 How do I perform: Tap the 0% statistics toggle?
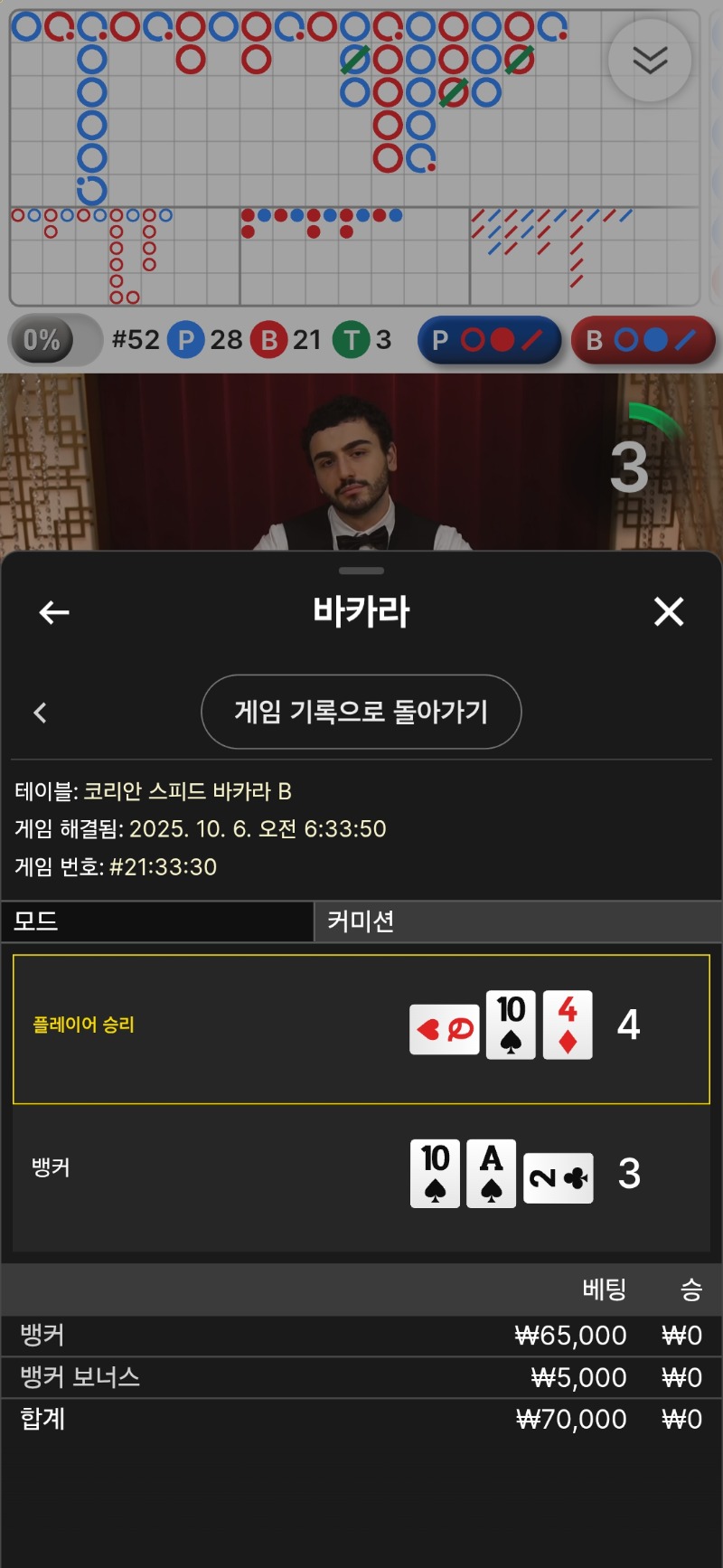click(54, 340)
